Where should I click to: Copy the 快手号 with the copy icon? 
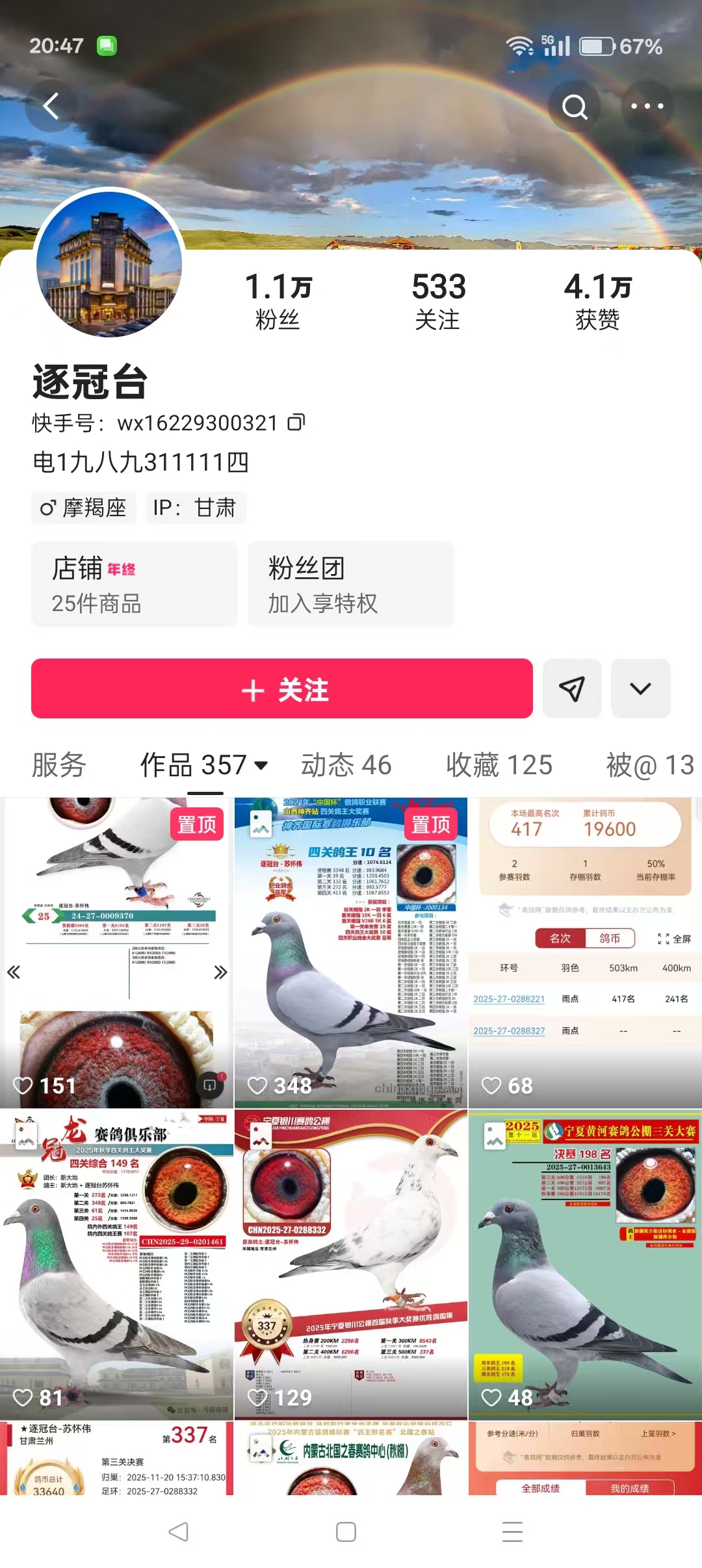click(296, 423)
